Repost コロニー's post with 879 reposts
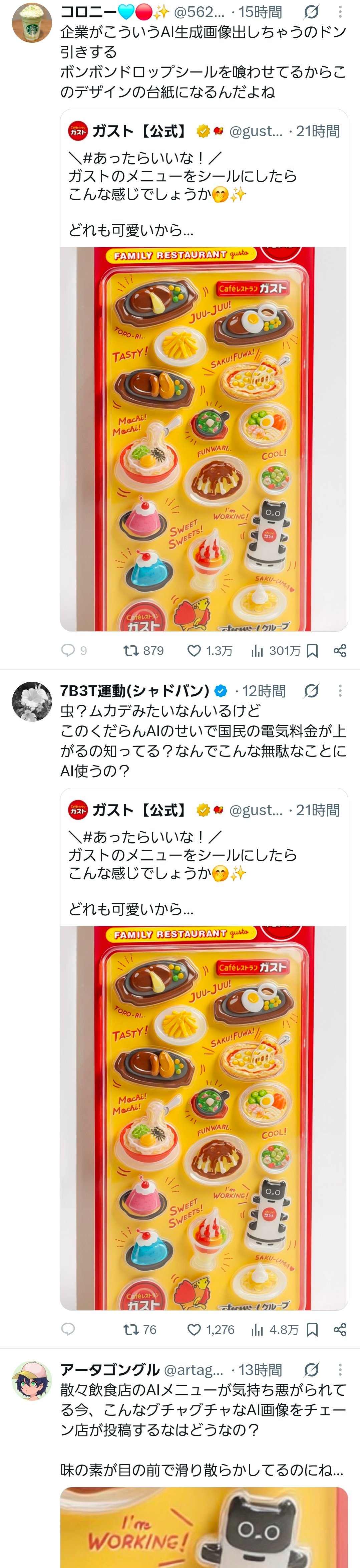The height and width of the screenshot is (1568, 360). [143, 651]
